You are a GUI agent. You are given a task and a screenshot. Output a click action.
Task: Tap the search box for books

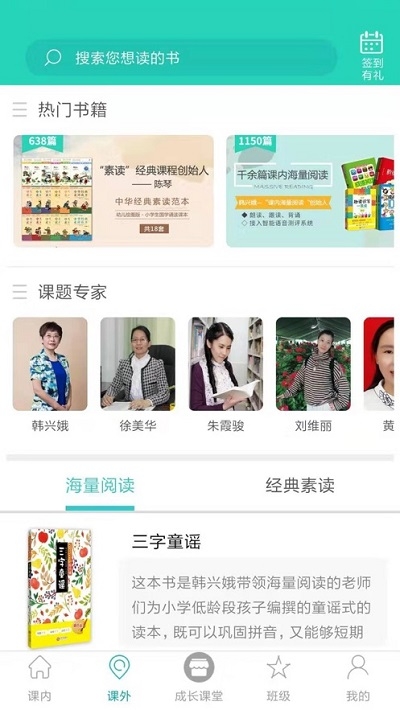point(181,58)
